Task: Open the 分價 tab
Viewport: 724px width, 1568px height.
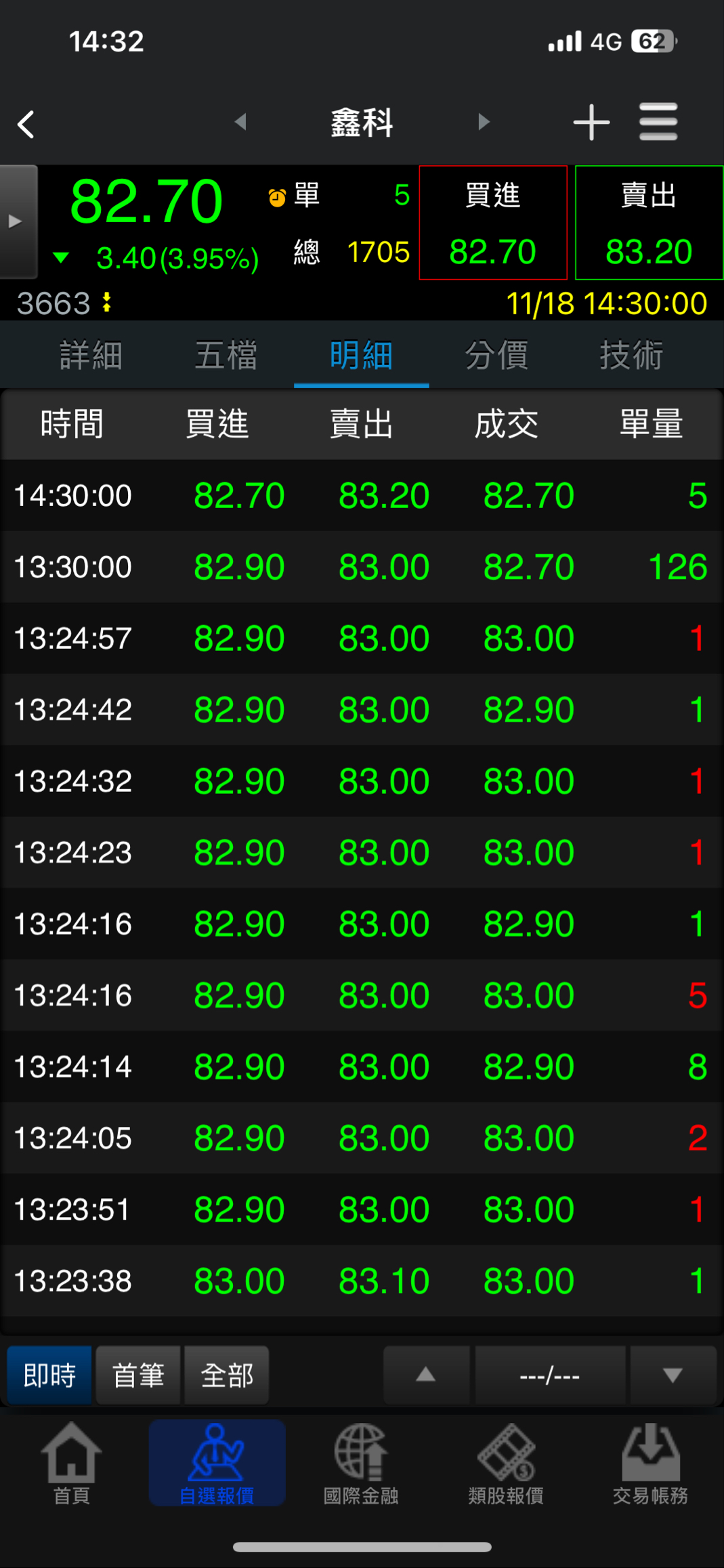Action: (x=496, y=355)
